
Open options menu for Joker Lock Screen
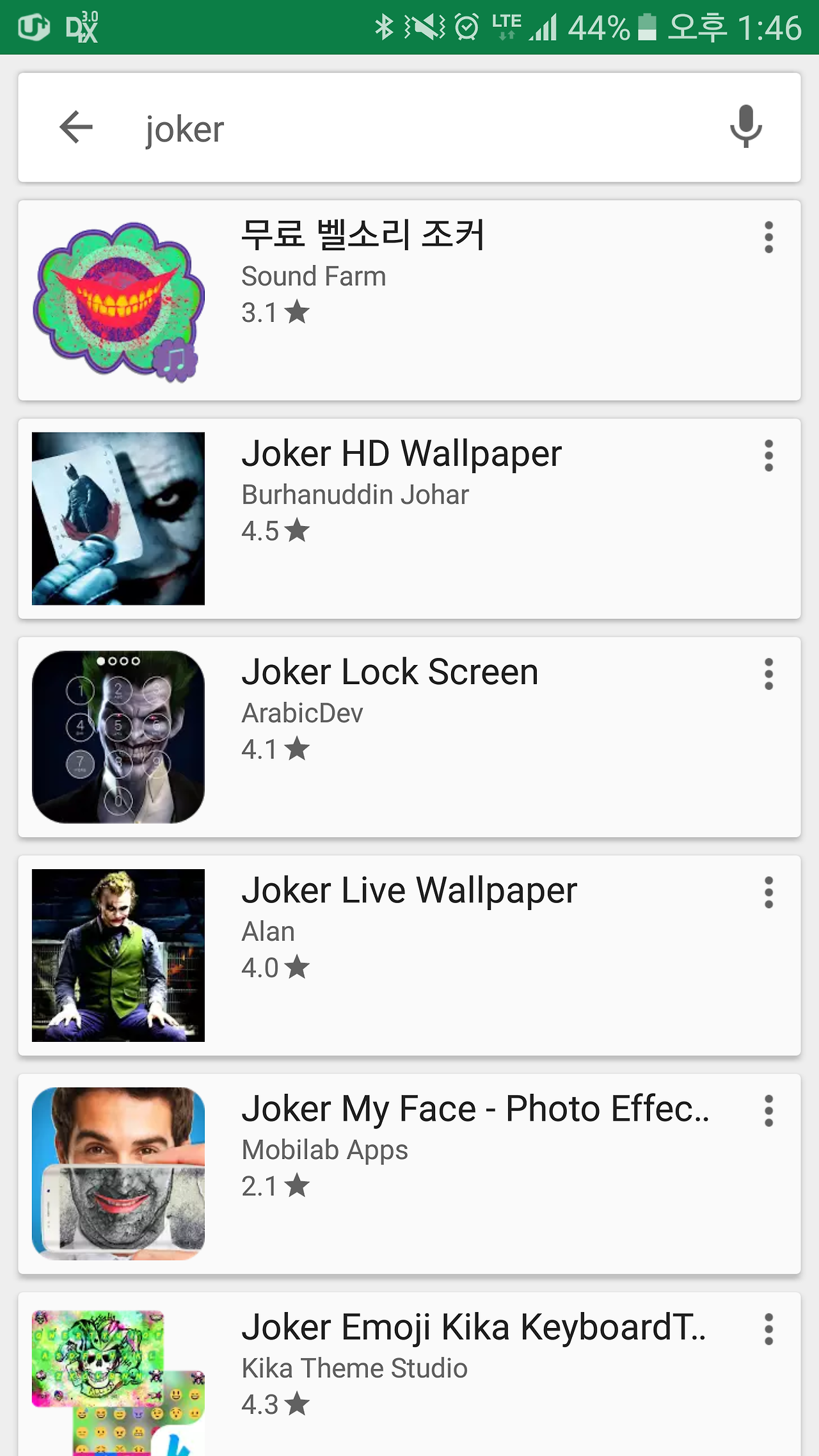(x=768, y=674)
